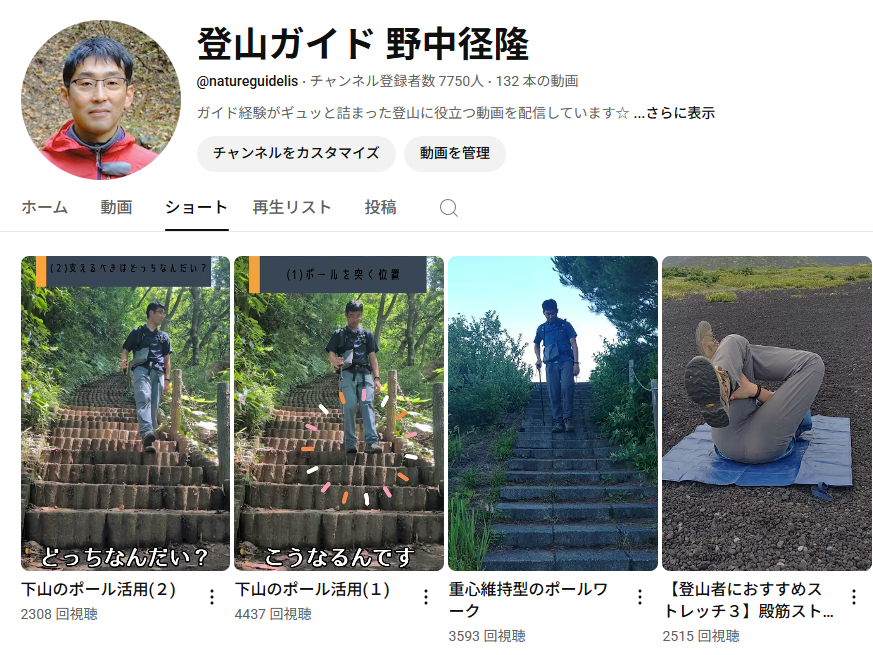Open options menu for 重心維持型のポールワーク

pyautogui.click(x=640, y=597)
